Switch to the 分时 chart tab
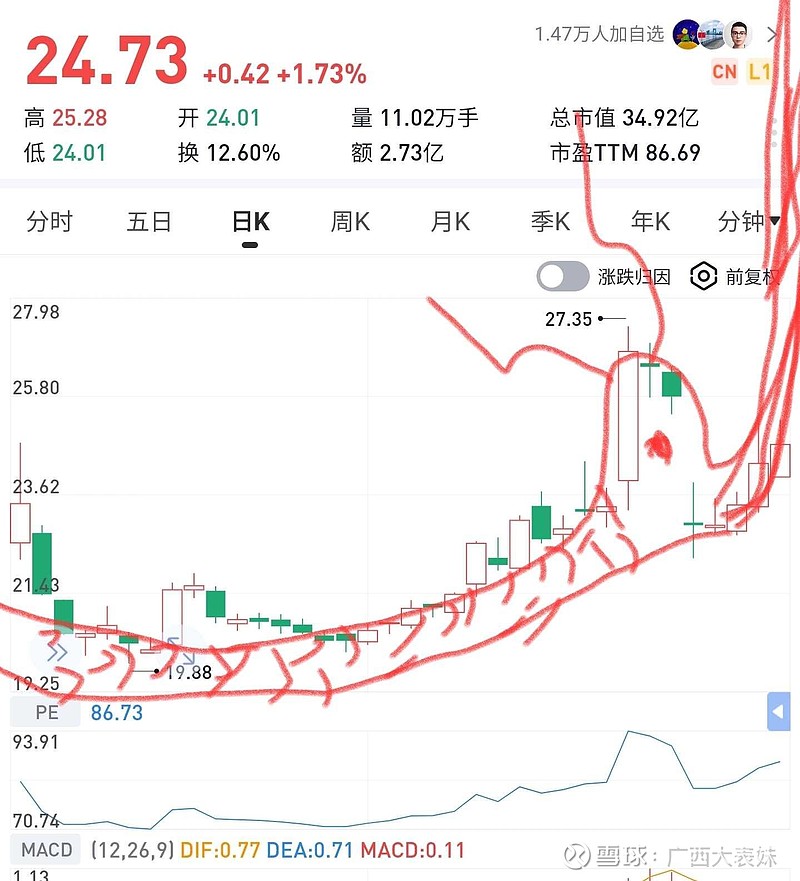This screenshot has width=800, height=881. coord(49,222)
